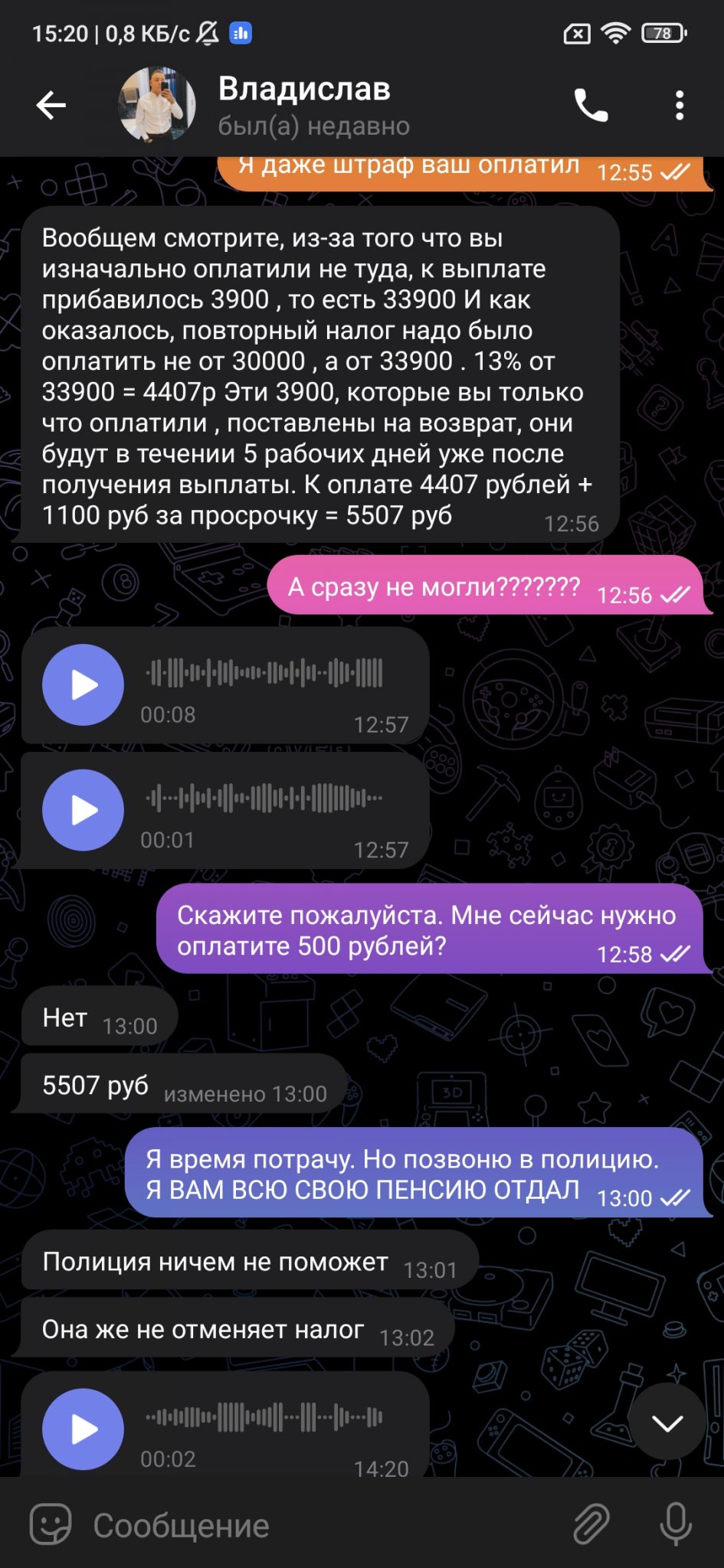Open the sticker and emoji panel
724x1568 pixels.
(x=51, y=1524)
